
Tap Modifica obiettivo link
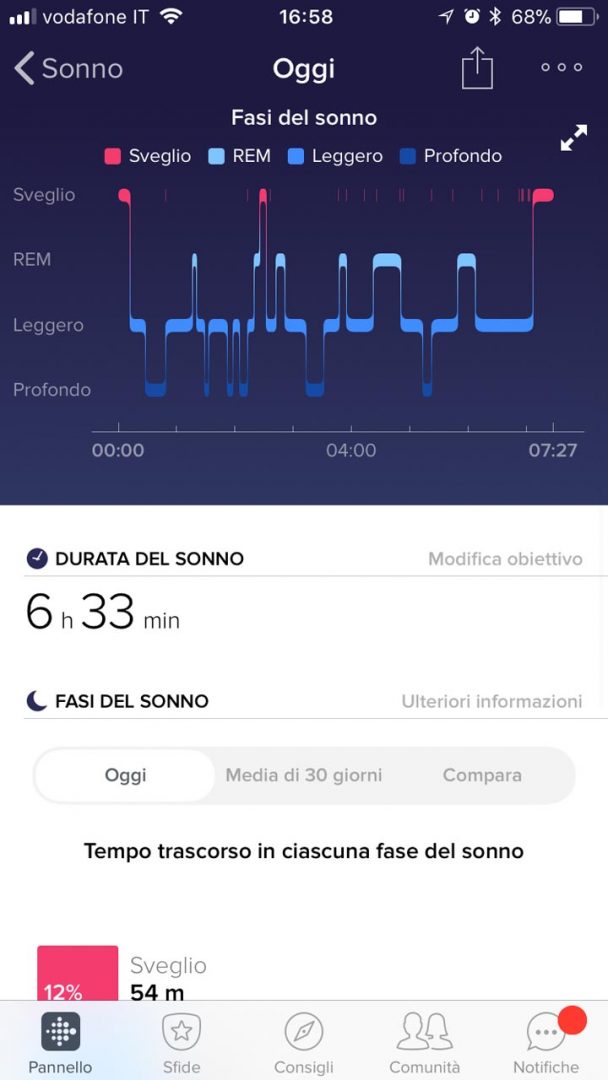[x=505, y=559]
